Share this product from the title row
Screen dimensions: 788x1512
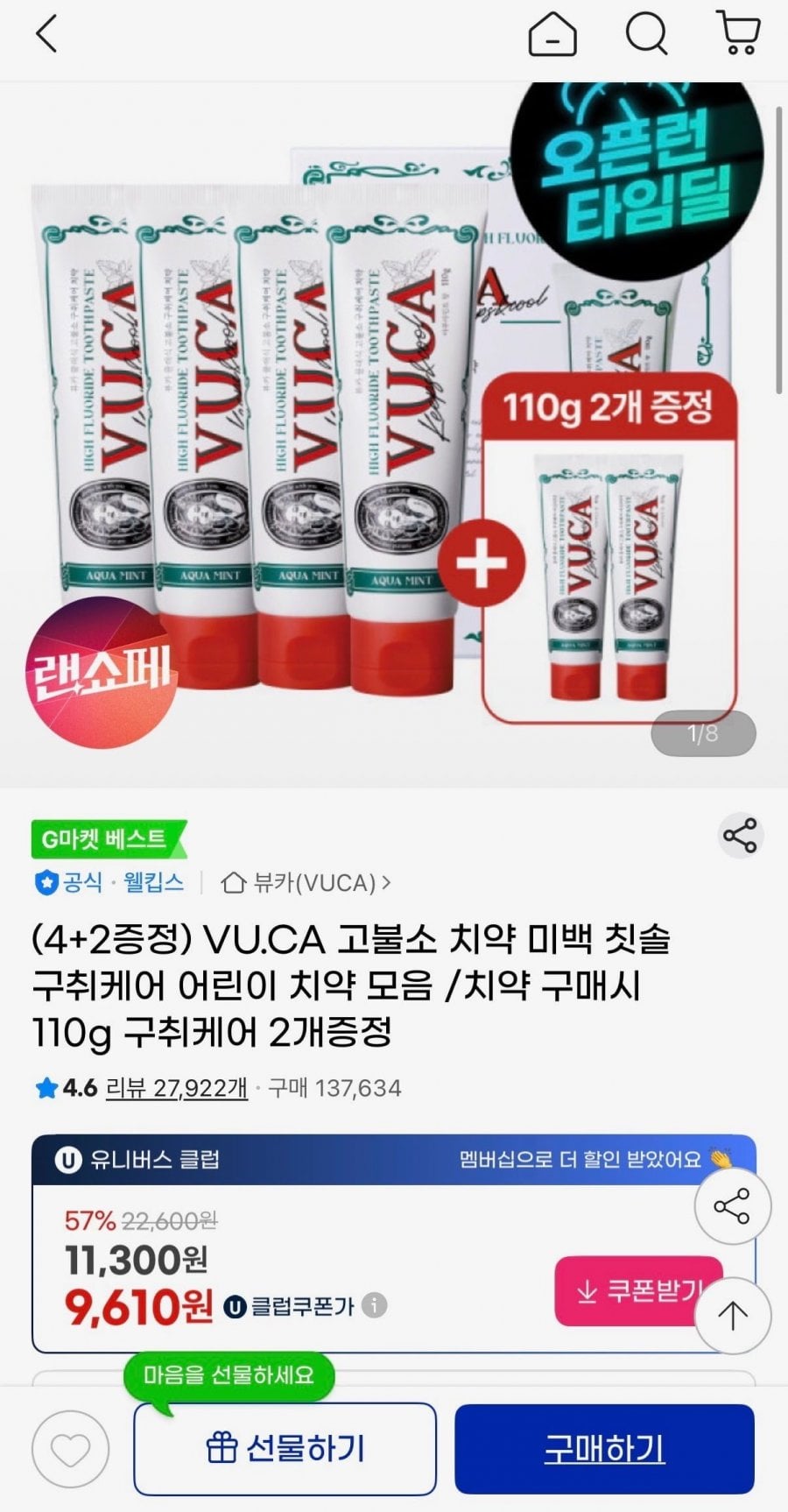click(740, 836)
